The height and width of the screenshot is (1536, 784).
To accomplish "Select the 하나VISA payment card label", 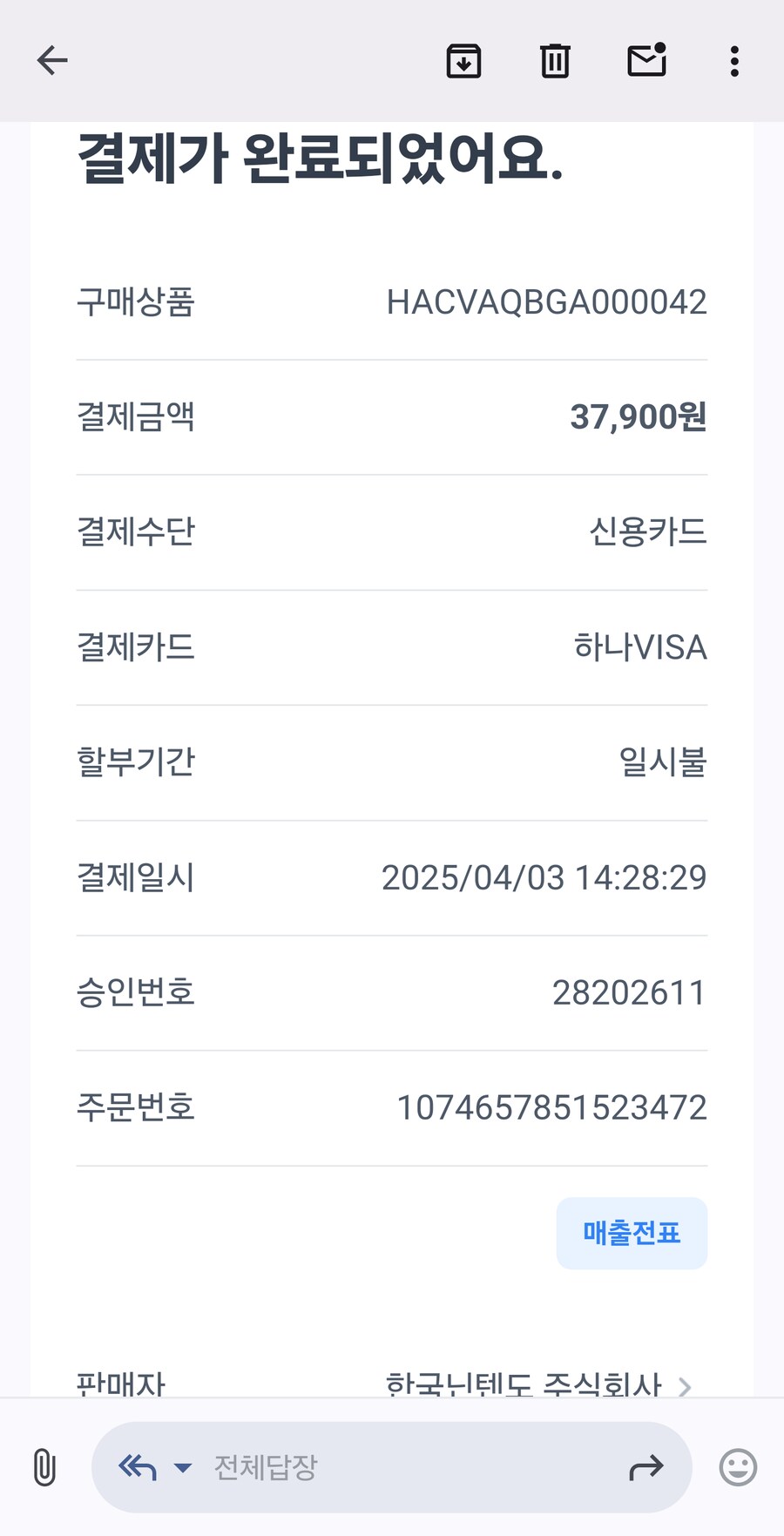I will pos(639,647).
